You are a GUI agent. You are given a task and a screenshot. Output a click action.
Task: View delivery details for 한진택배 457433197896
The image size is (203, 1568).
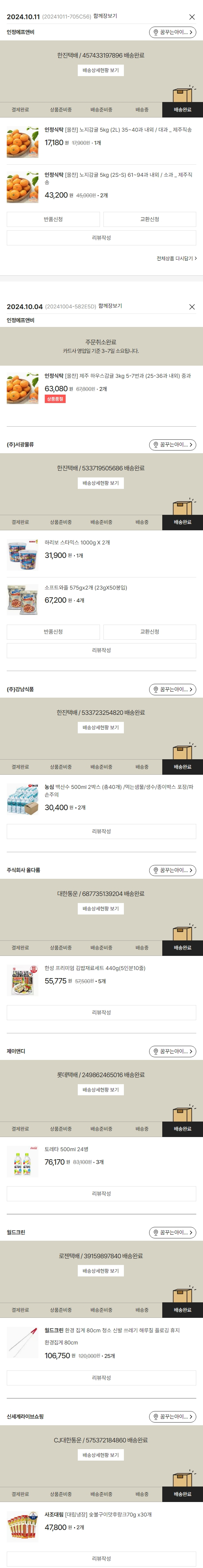(101, 71)
